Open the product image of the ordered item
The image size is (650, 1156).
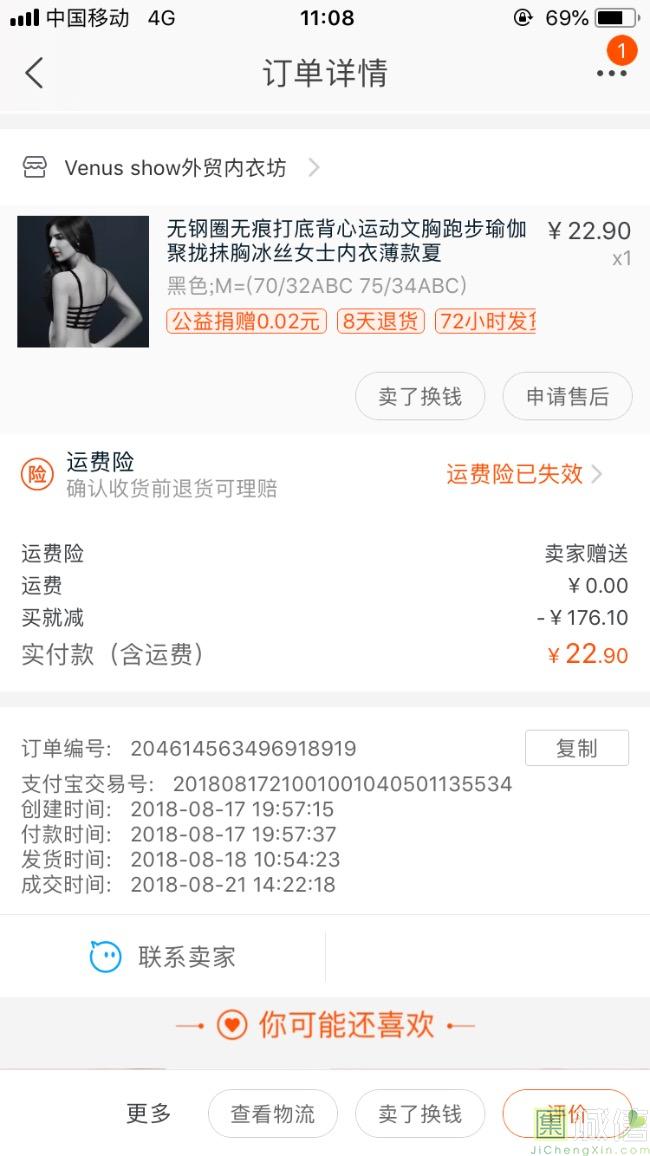pos(83,281)
